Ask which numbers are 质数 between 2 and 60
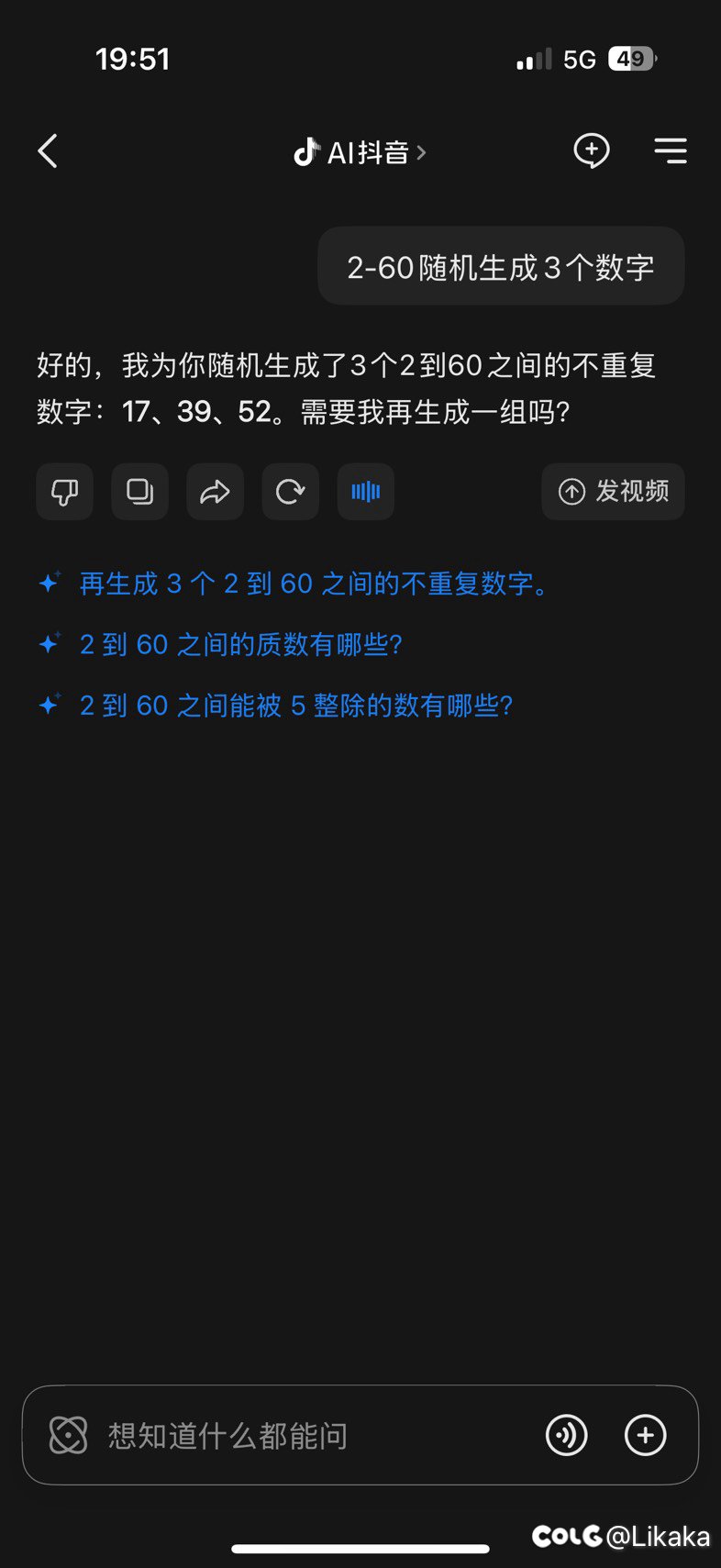 point(240,645)
